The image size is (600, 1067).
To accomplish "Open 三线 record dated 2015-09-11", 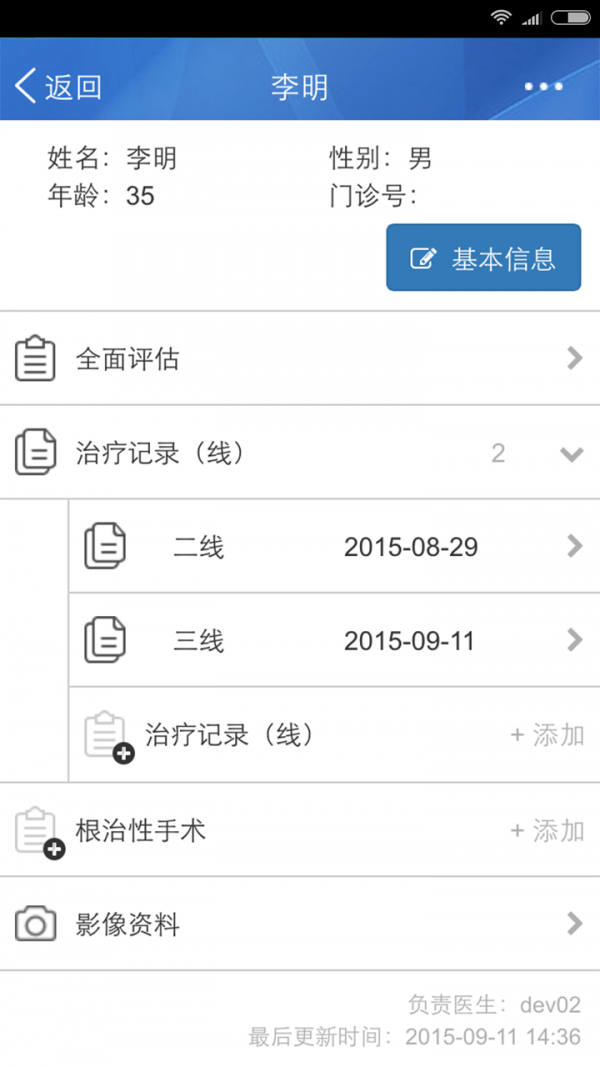I will 334,640.
